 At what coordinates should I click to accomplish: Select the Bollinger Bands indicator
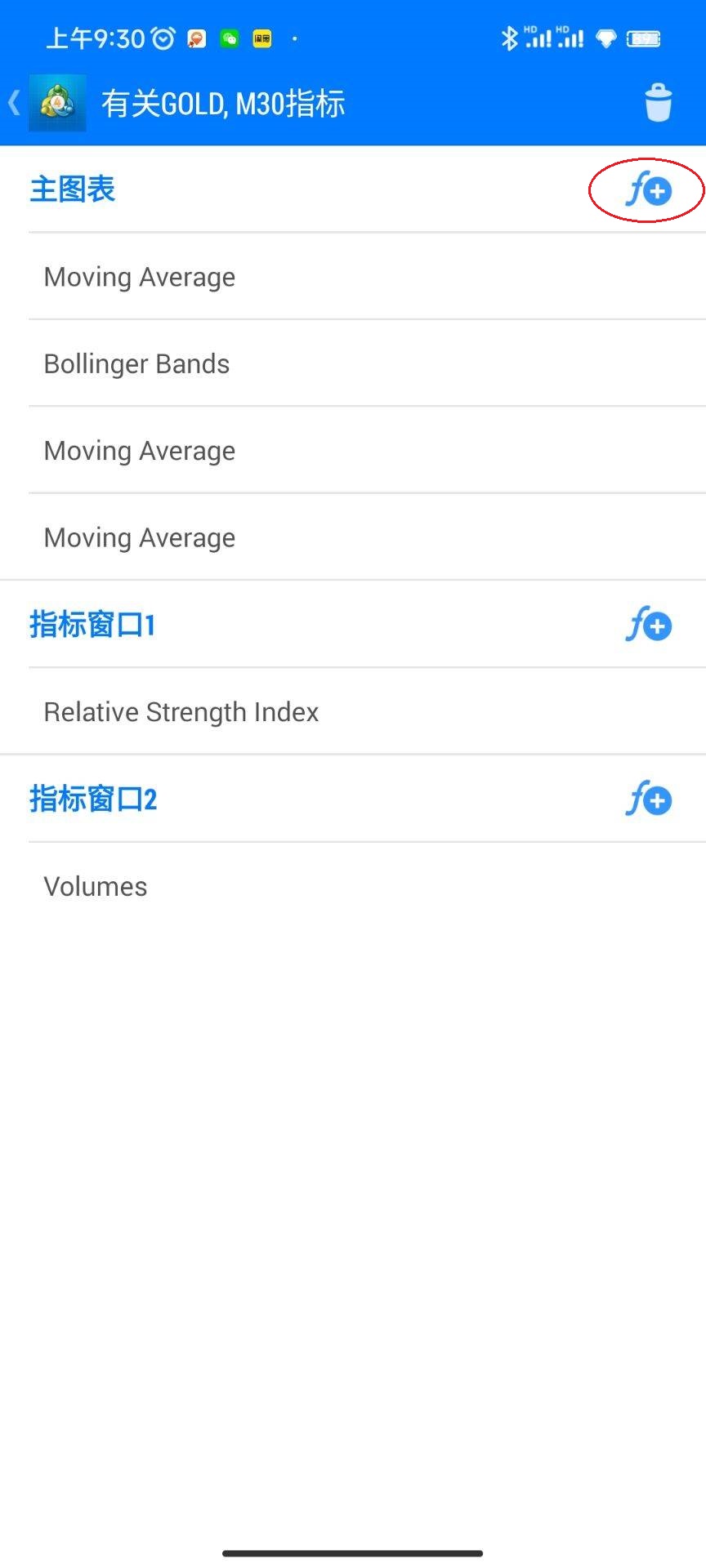[x=136, y=363]
